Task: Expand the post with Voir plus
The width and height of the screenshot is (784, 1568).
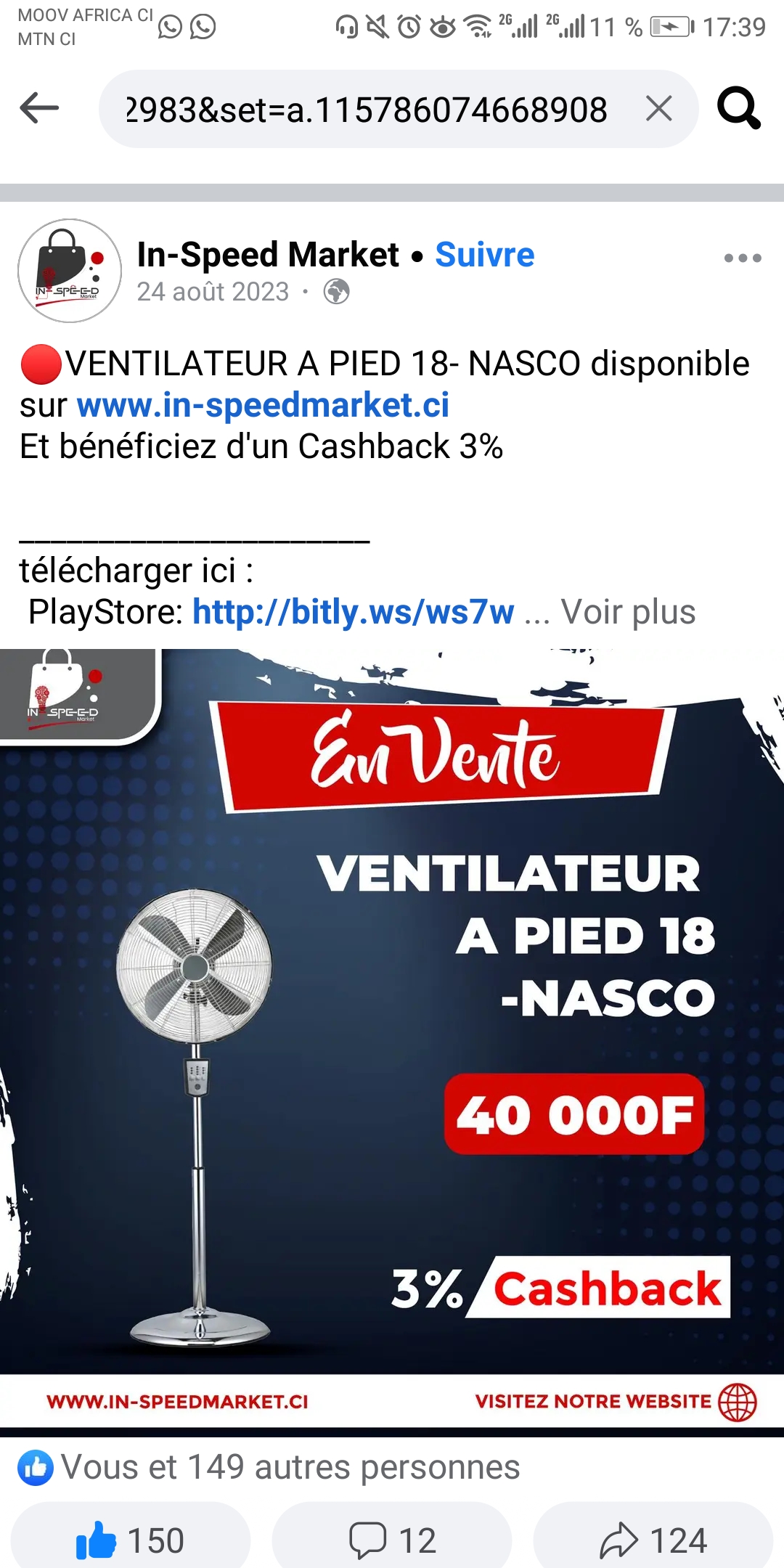Action: [x=629, y=612]
